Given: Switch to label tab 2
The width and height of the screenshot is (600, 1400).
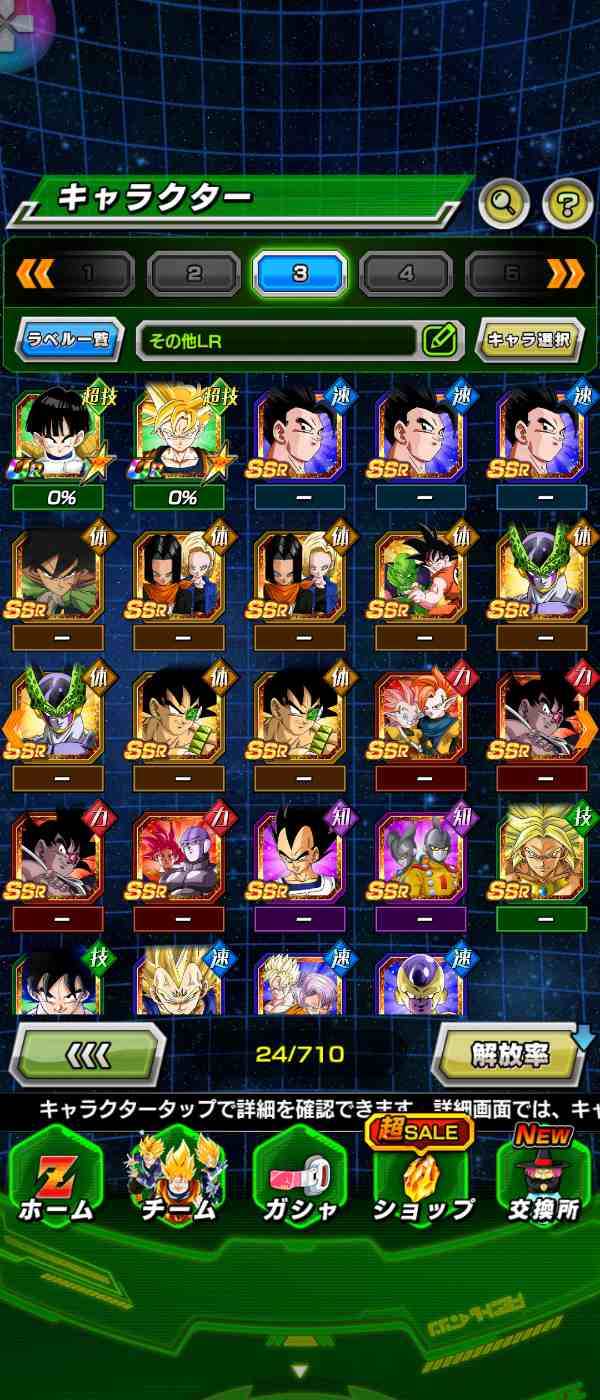Looking at the screenshot, I should click(194, 274).
